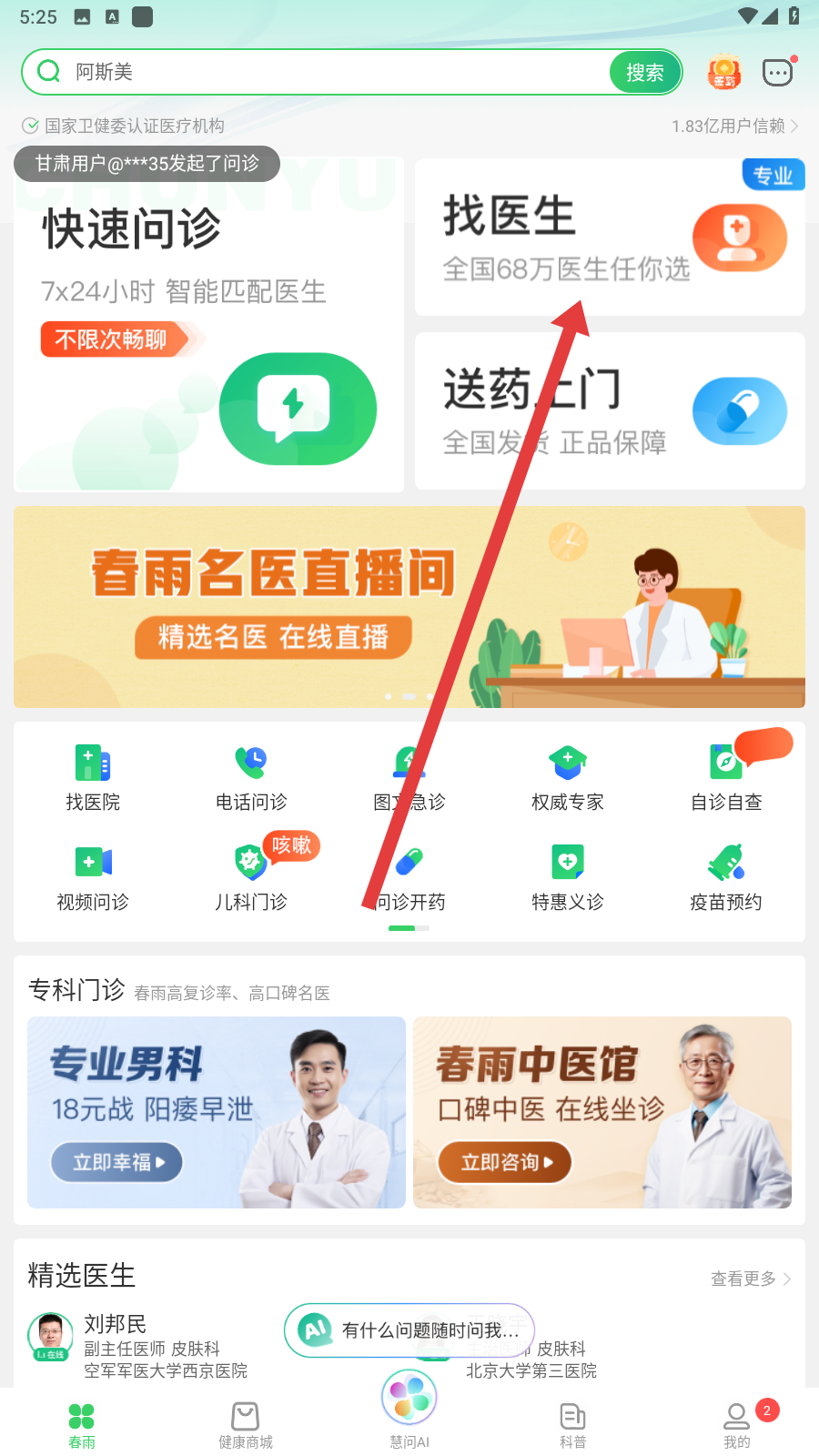Tap 立即幸福 on the 专业男科 card
Image resolution: width=819 pixels, height=1456 pixels.
point(116,1162)
